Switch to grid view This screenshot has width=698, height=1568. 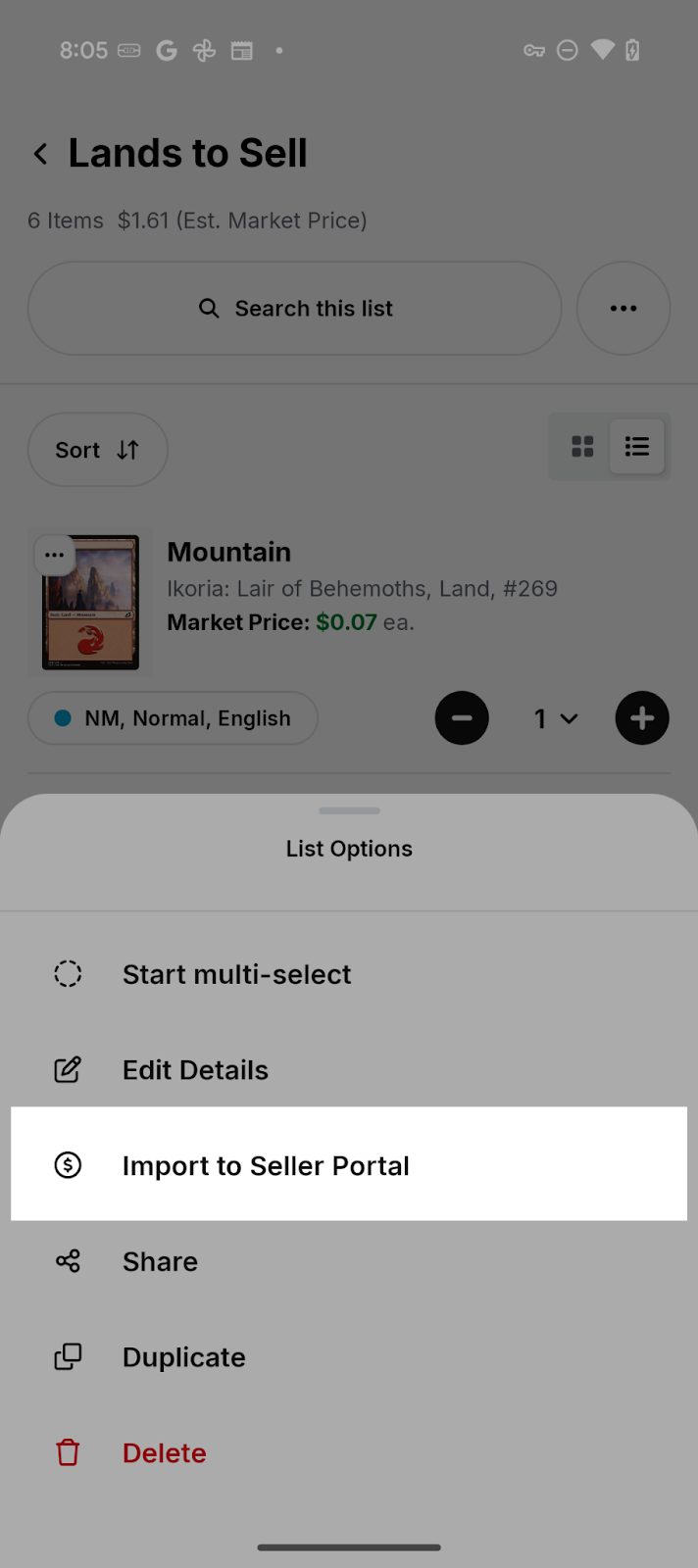pos(582,447)
